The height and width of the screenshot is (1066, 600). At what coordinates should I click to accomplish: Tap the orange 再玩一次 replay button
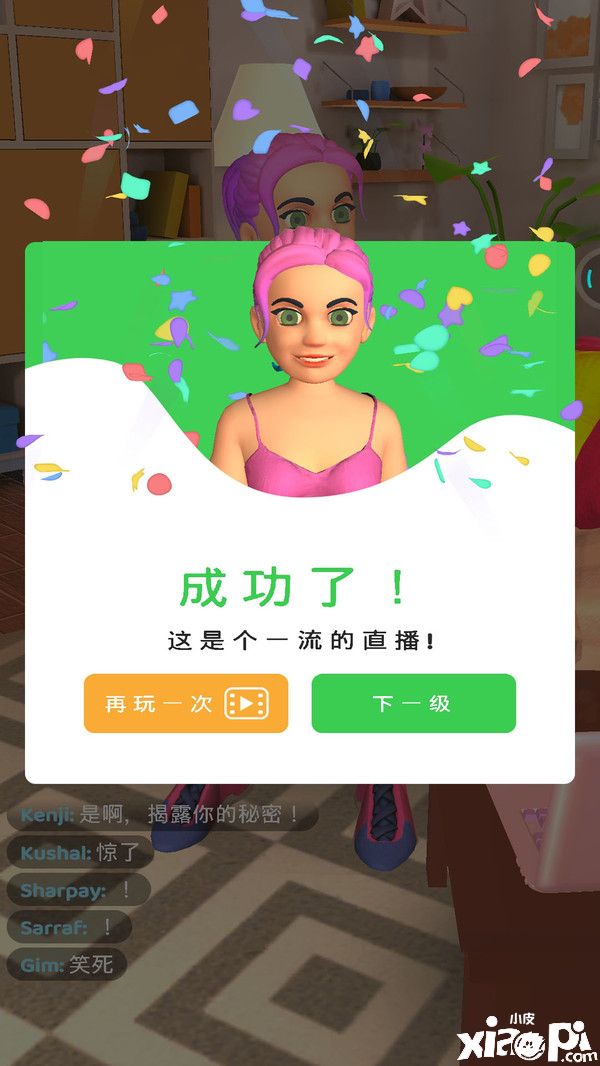click(x=185, y=703)
